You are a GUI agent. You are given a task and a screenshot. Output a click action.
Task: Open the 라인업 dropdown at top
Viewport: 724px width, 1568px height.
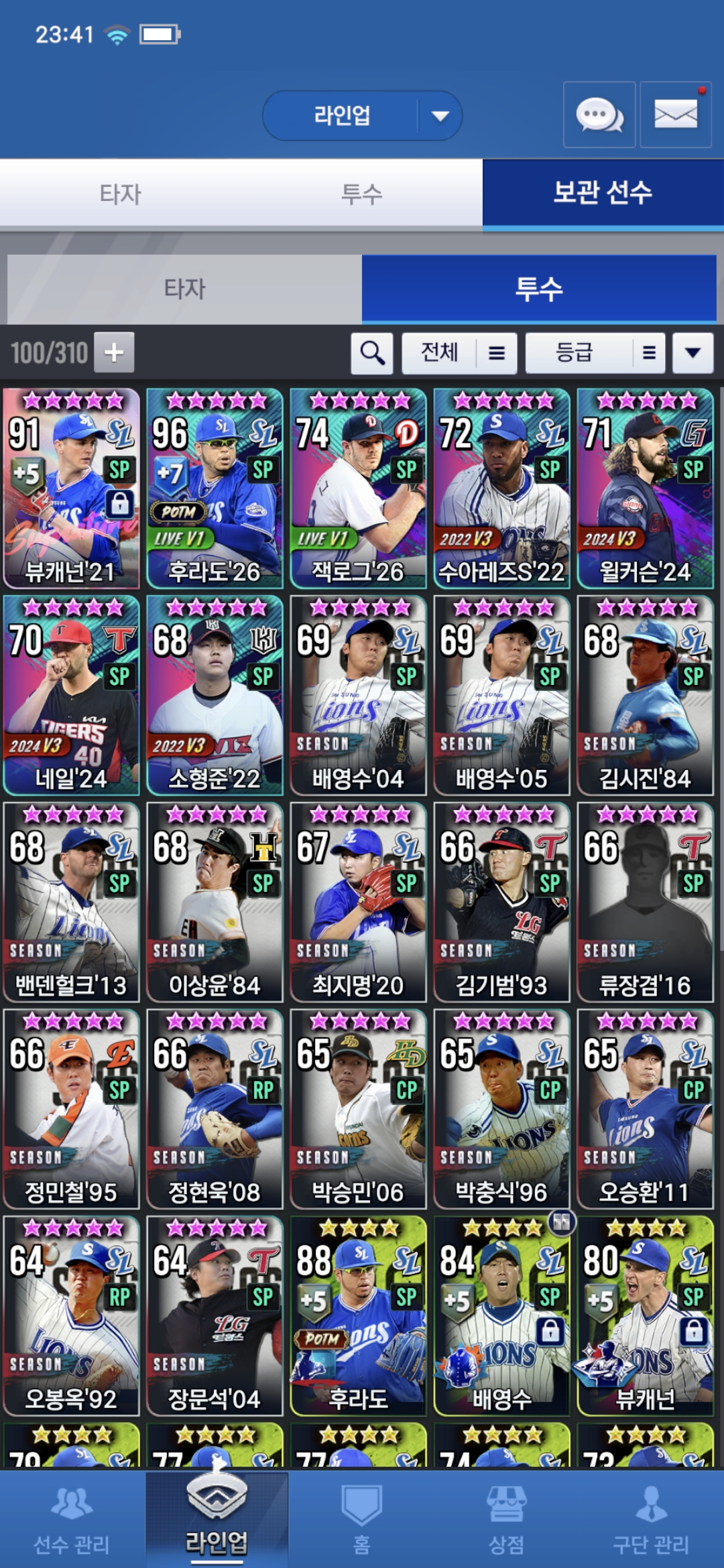pos(362,116)
